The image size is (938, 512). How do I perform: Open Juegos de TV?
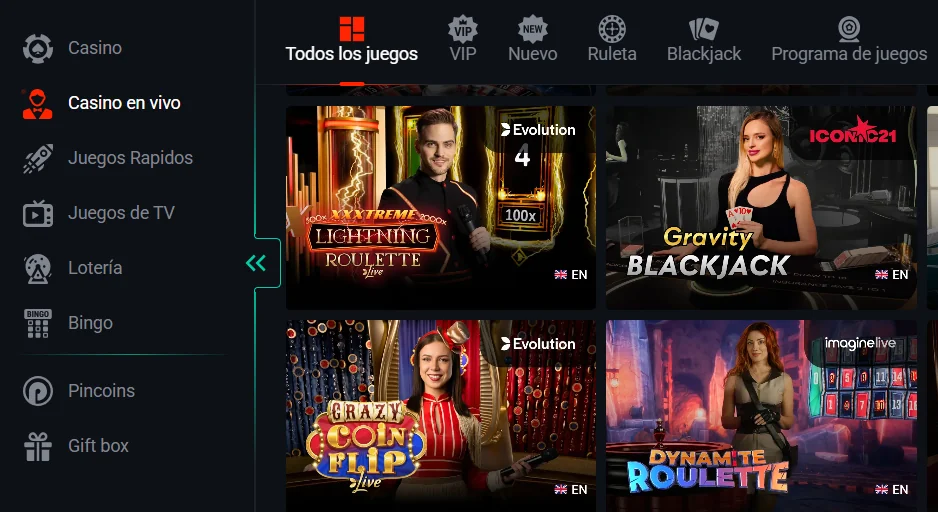[x=120, y=213]
